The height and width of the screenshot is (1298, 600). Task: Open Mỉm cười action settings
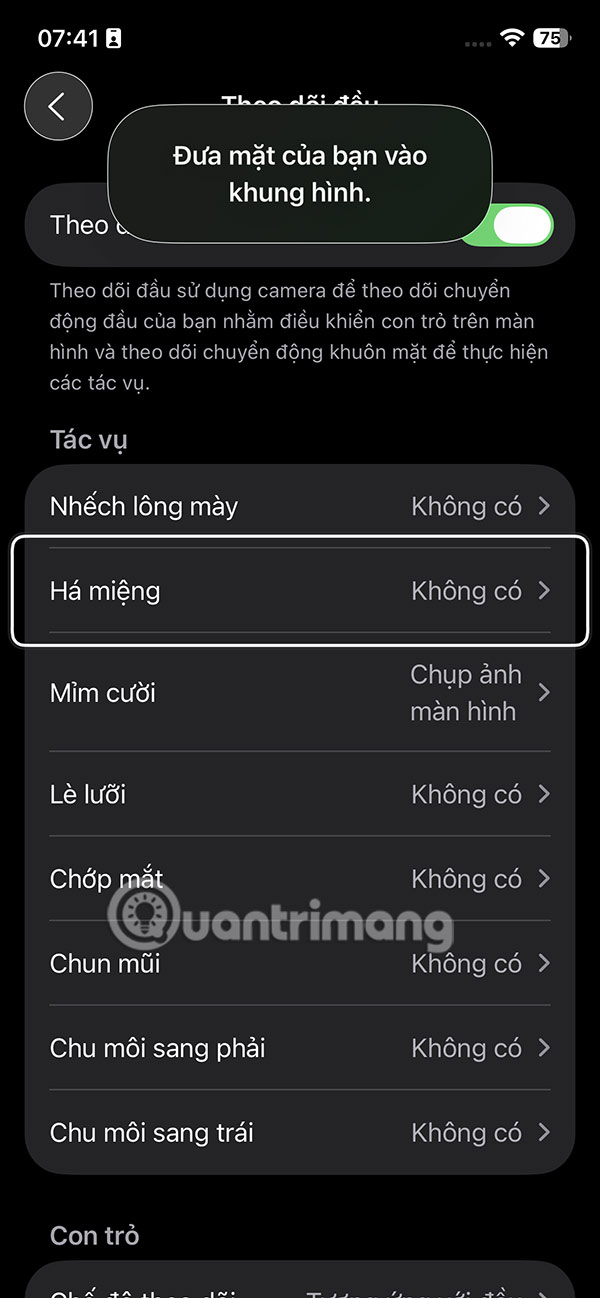pyautogui.click(x=300, y=693)
